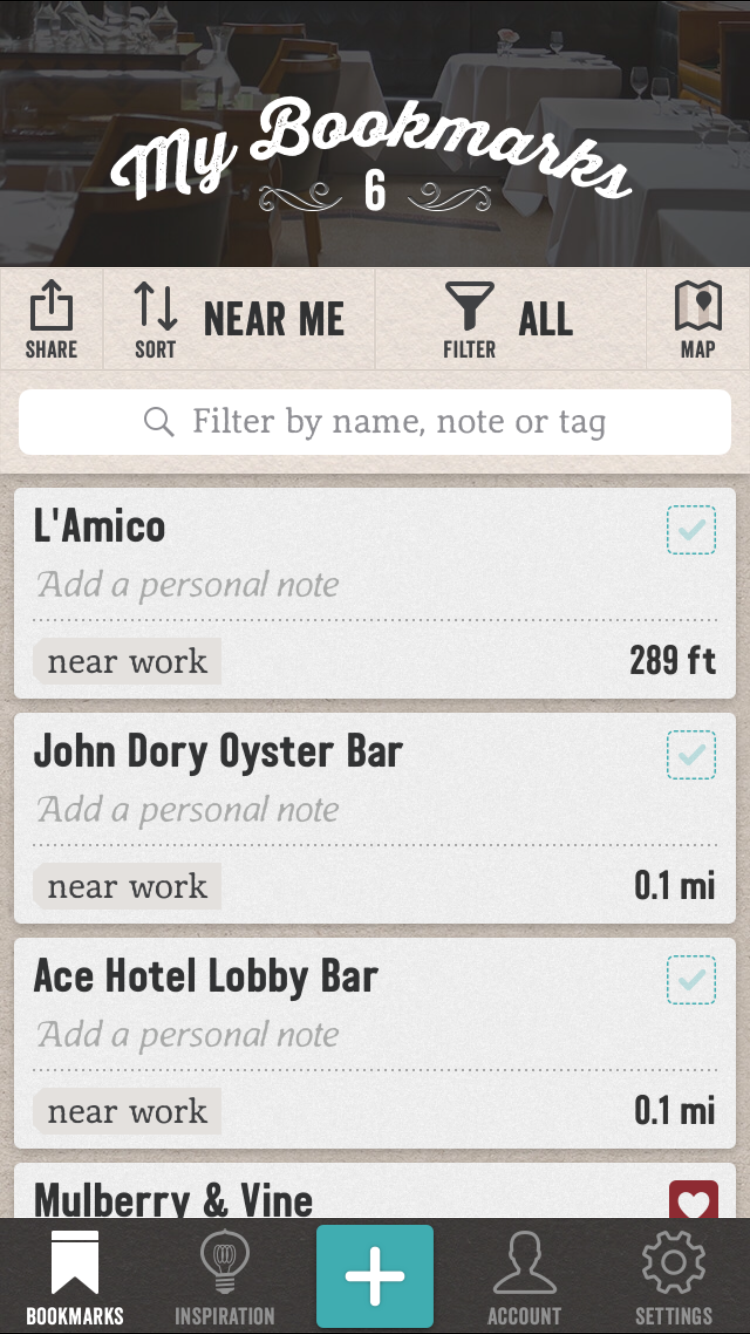Mark Ace Hotel Lobby Bar checkbox

[x=691, y=980]
